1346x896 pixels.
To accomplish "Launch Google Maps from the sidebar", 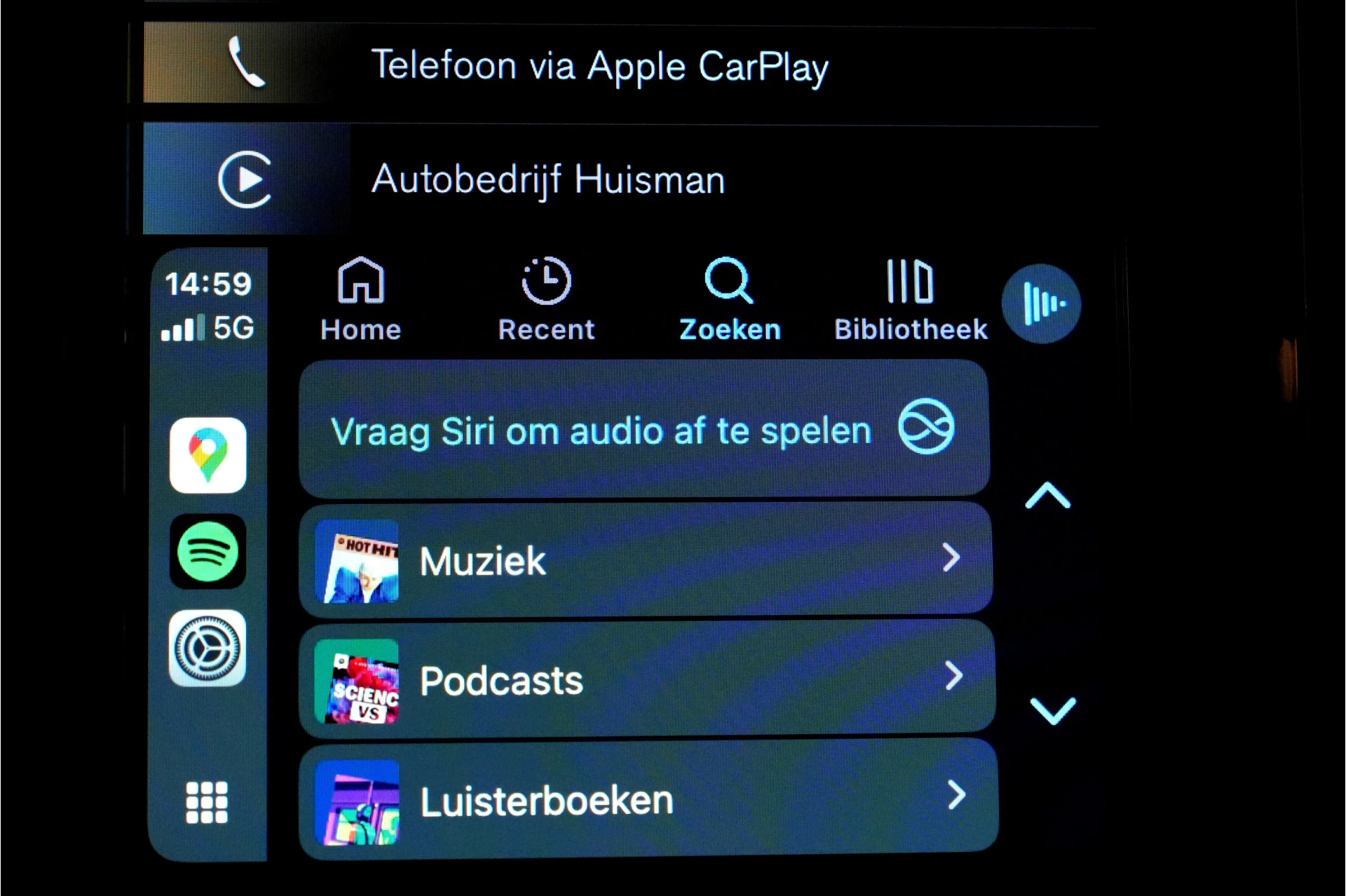I will pyautogui.click(x=208, y=455).
